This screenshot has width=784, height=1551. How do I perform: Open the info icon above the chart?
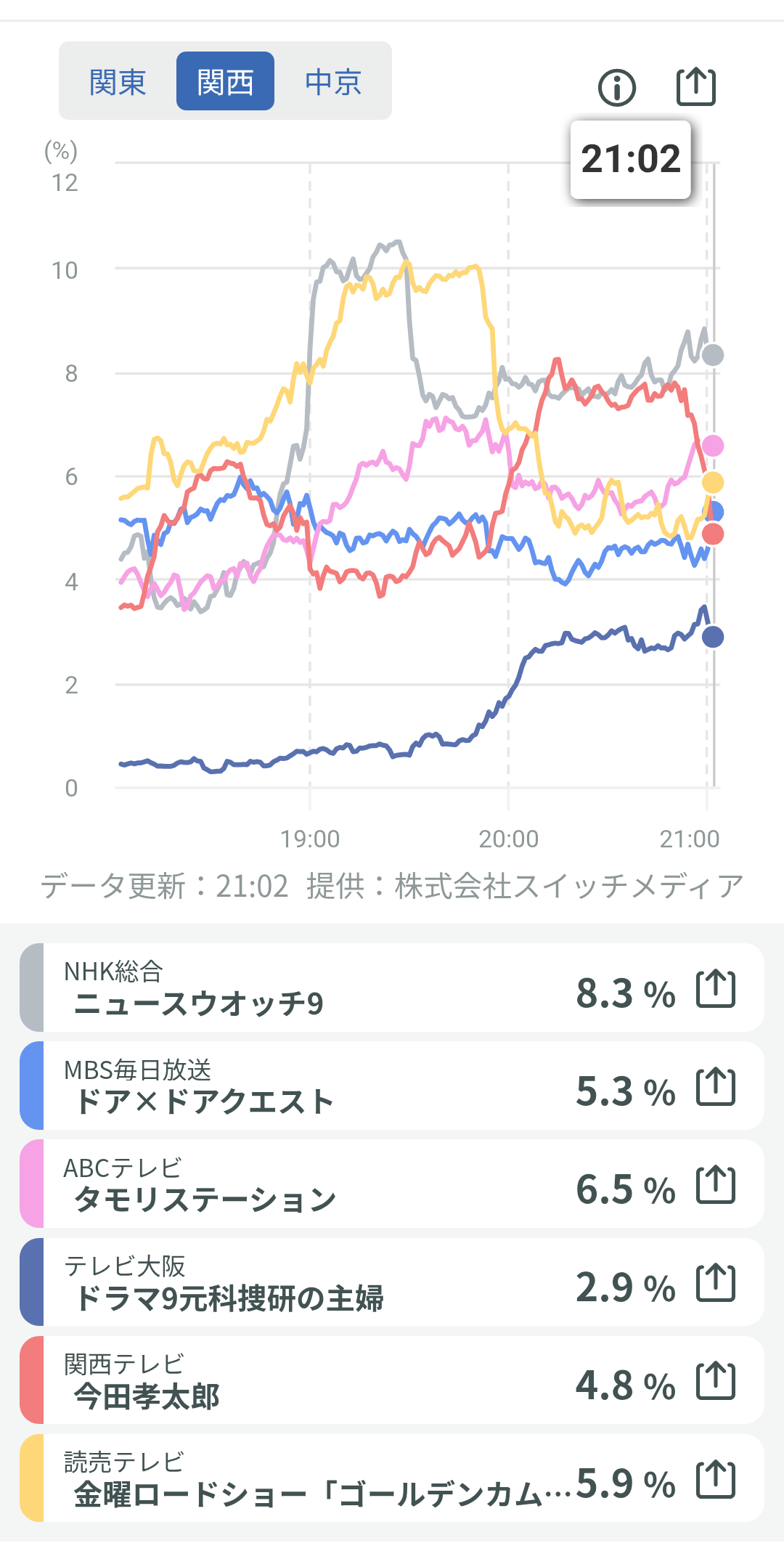click(616, 88)
